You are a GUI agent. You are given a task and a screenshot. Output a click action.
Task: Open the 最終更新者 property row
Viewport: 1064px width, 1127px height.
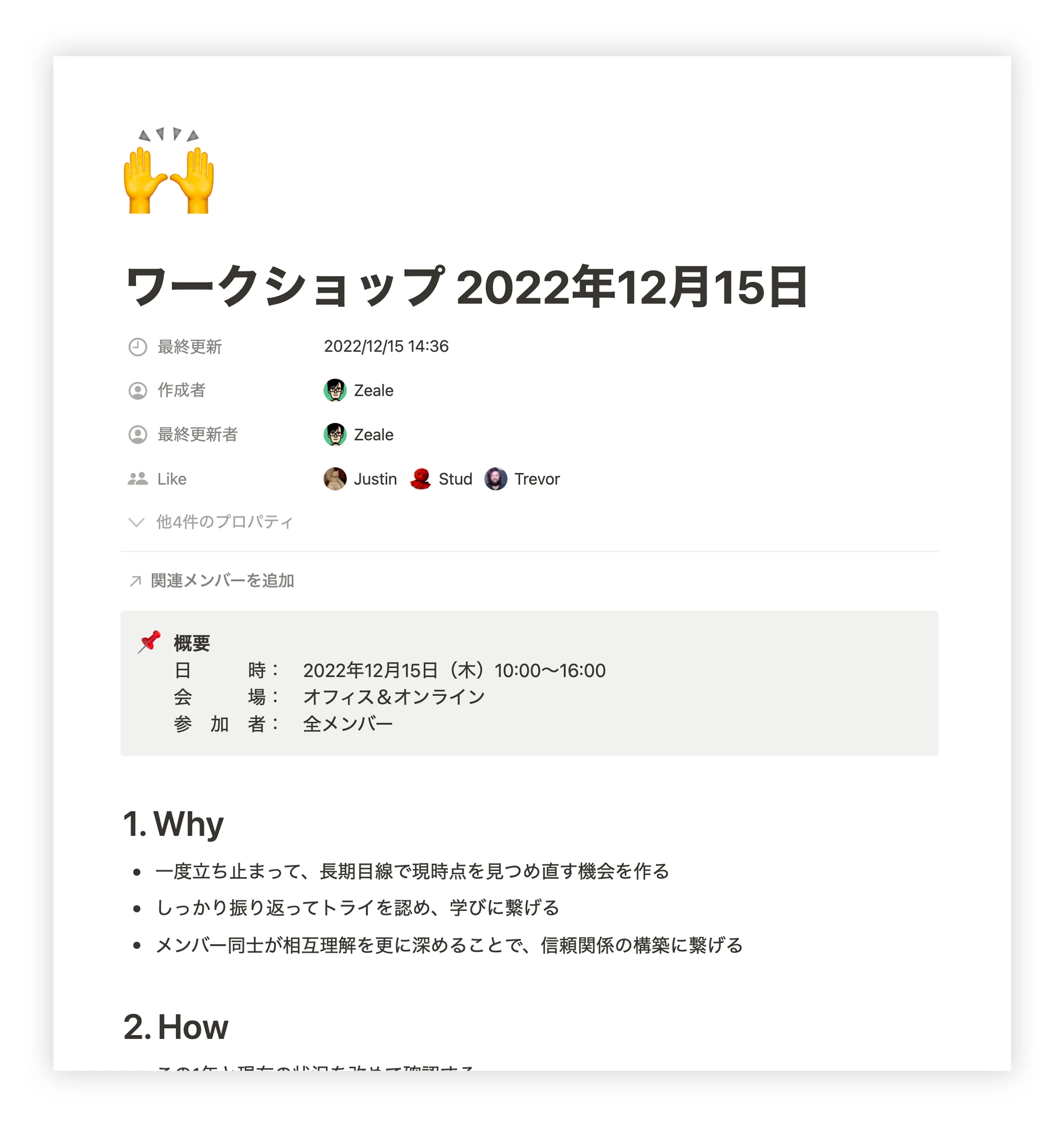[197, 435]
